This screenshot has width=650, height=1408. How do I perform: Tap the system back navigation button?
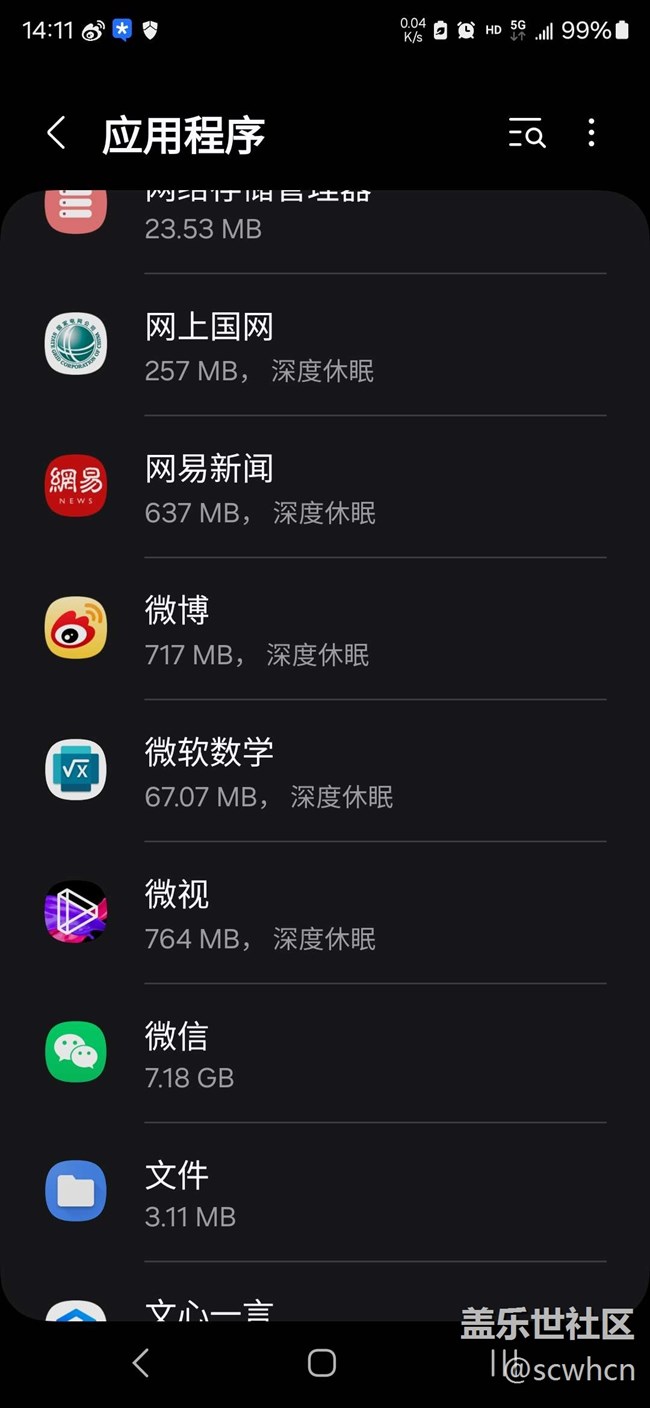[141, 1363]
